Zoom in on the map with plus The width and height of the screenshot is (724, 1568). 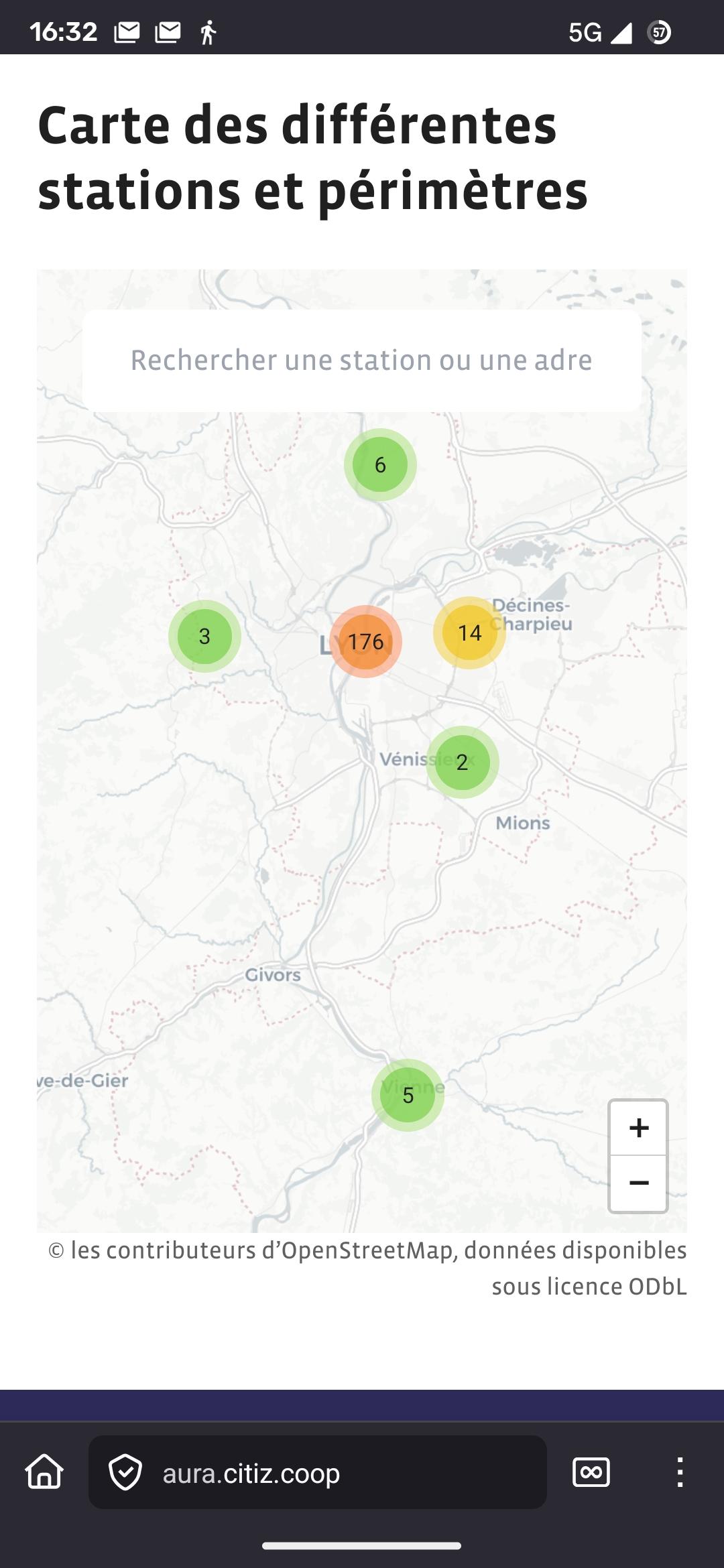click(x=638, y=1128)
